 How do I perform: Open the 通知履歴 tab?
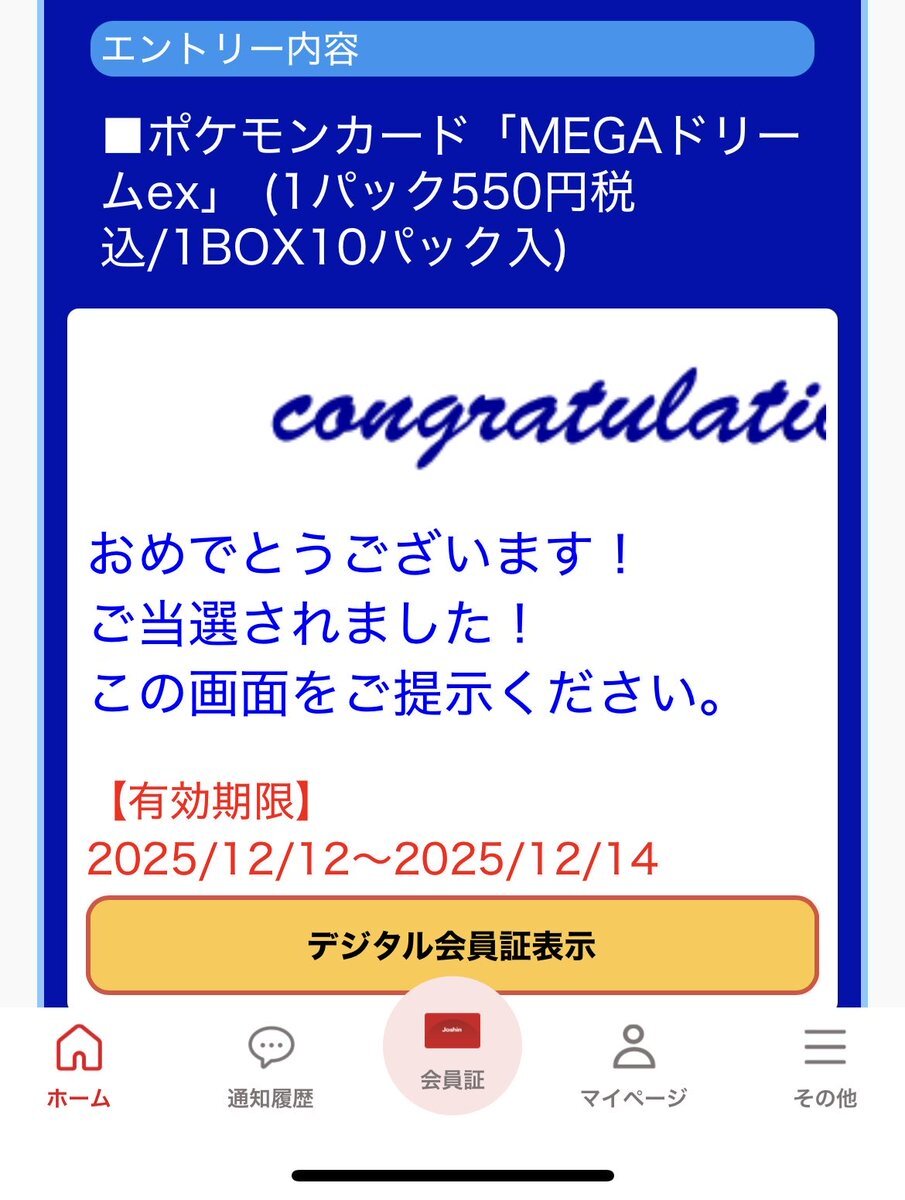[270, 1065]
